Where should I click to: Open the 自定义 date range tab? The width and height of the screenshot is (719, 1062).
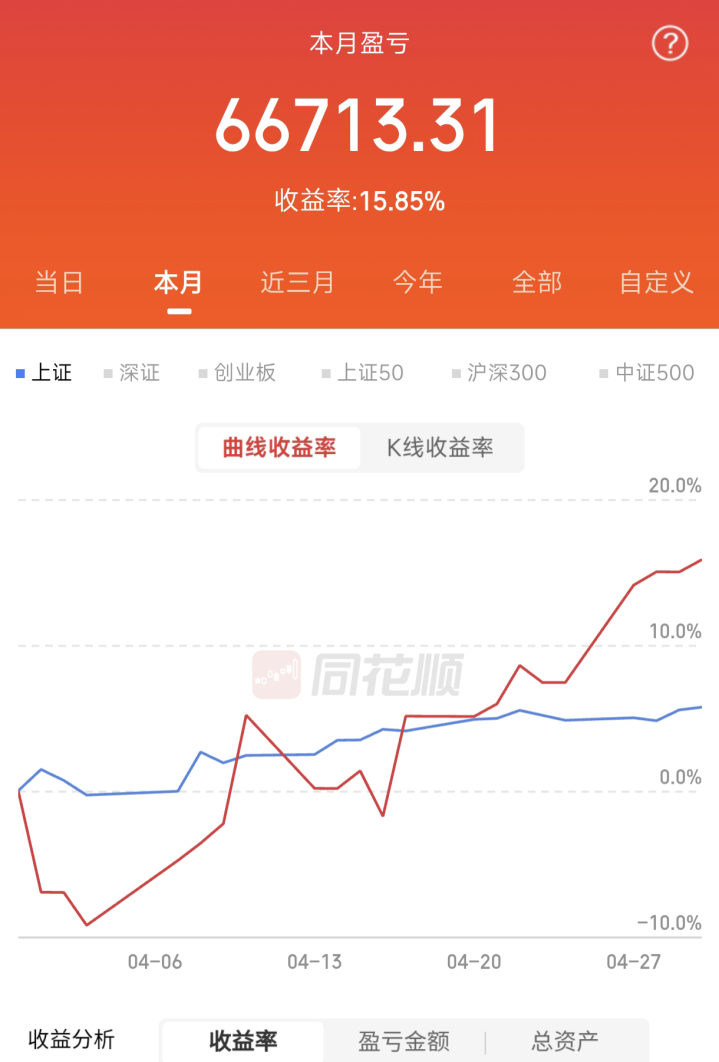point(657,282)
